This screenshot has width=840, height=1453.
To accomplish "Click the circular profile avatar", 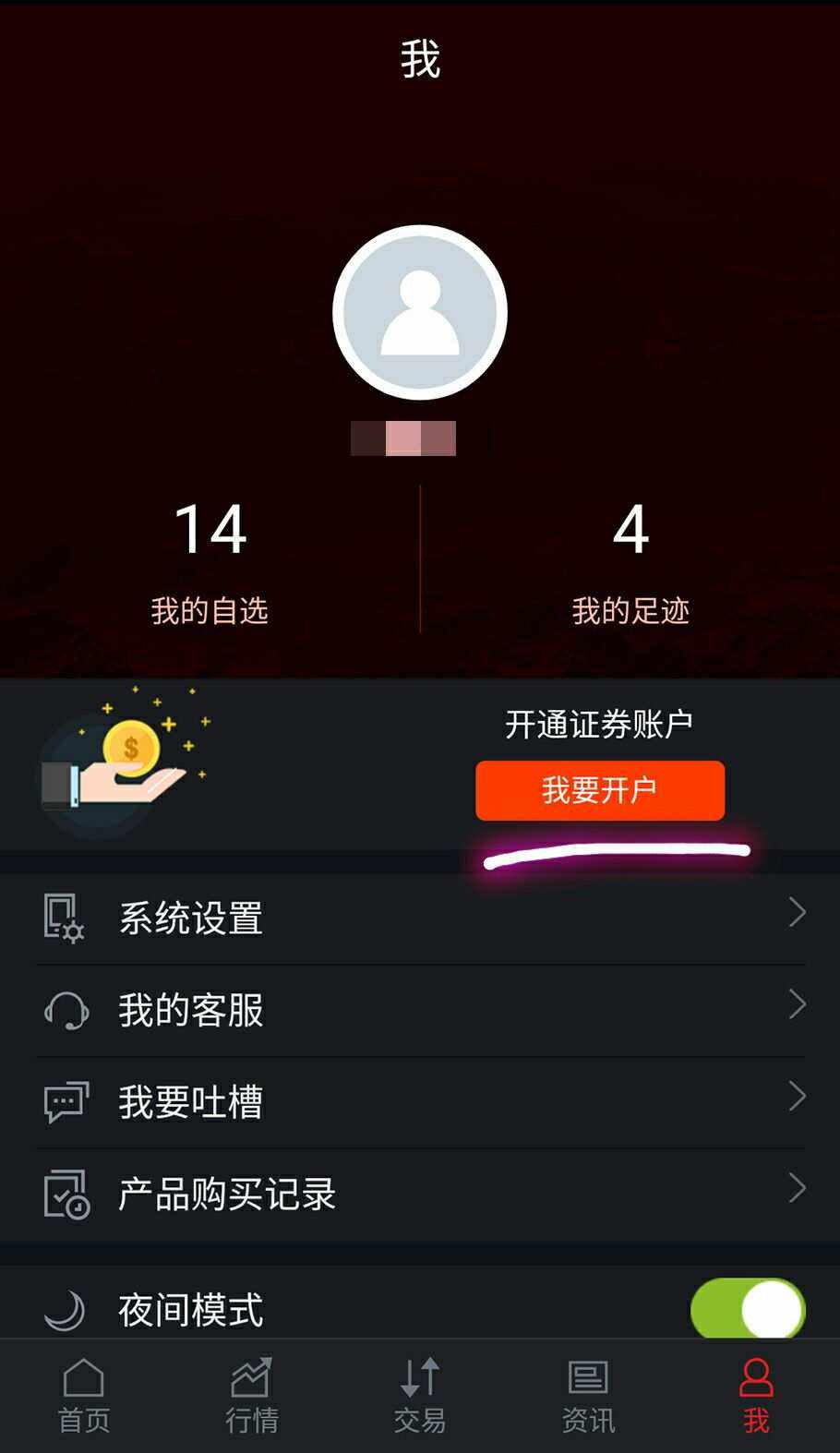I will point(420,312).
